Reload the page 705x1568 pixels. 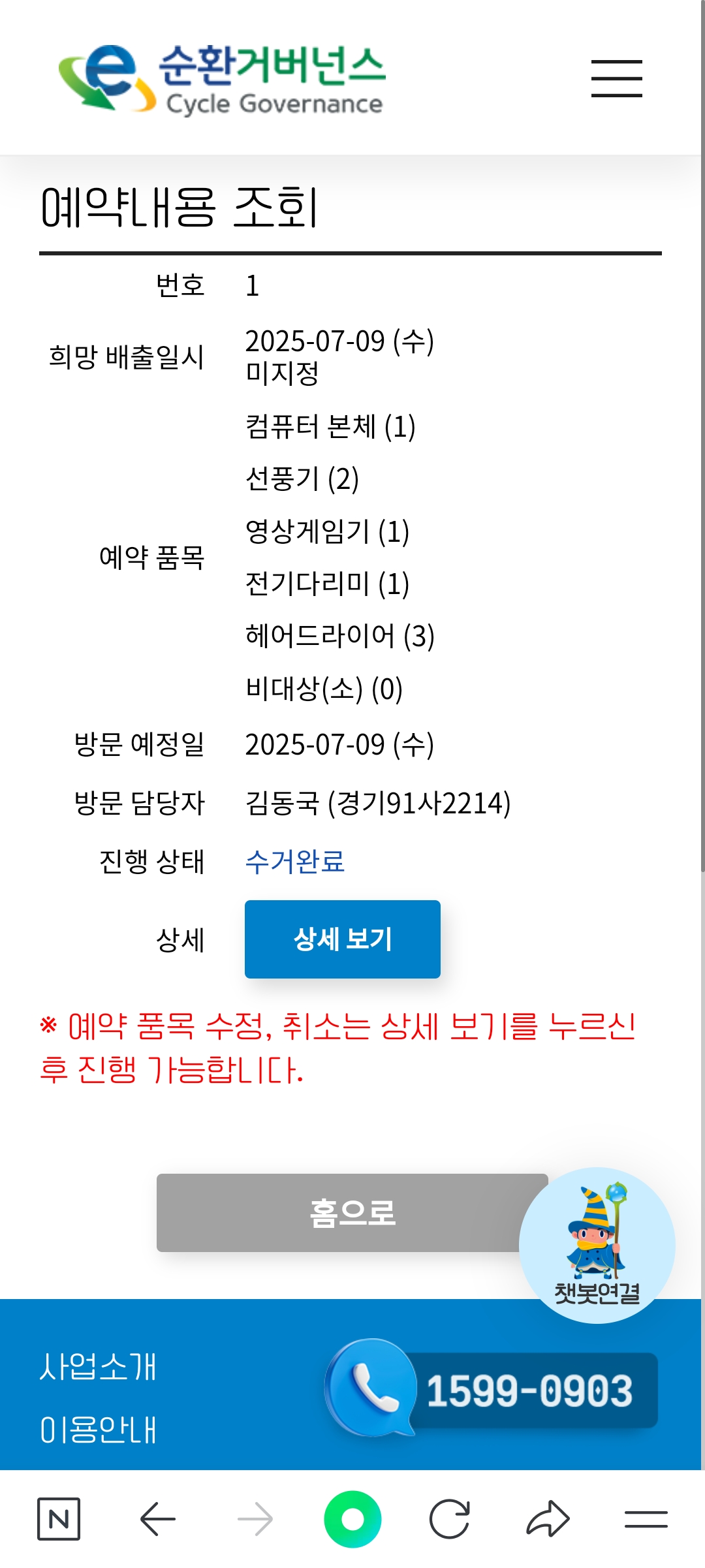(450, 1519)
